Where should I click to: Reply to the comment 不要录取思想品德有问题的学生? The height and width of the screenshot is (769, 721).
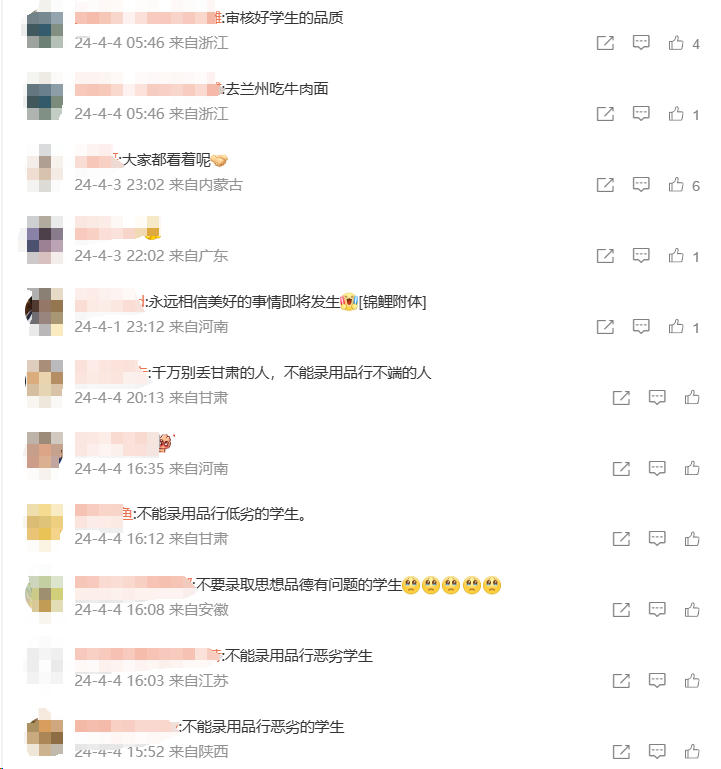(657, 610)
